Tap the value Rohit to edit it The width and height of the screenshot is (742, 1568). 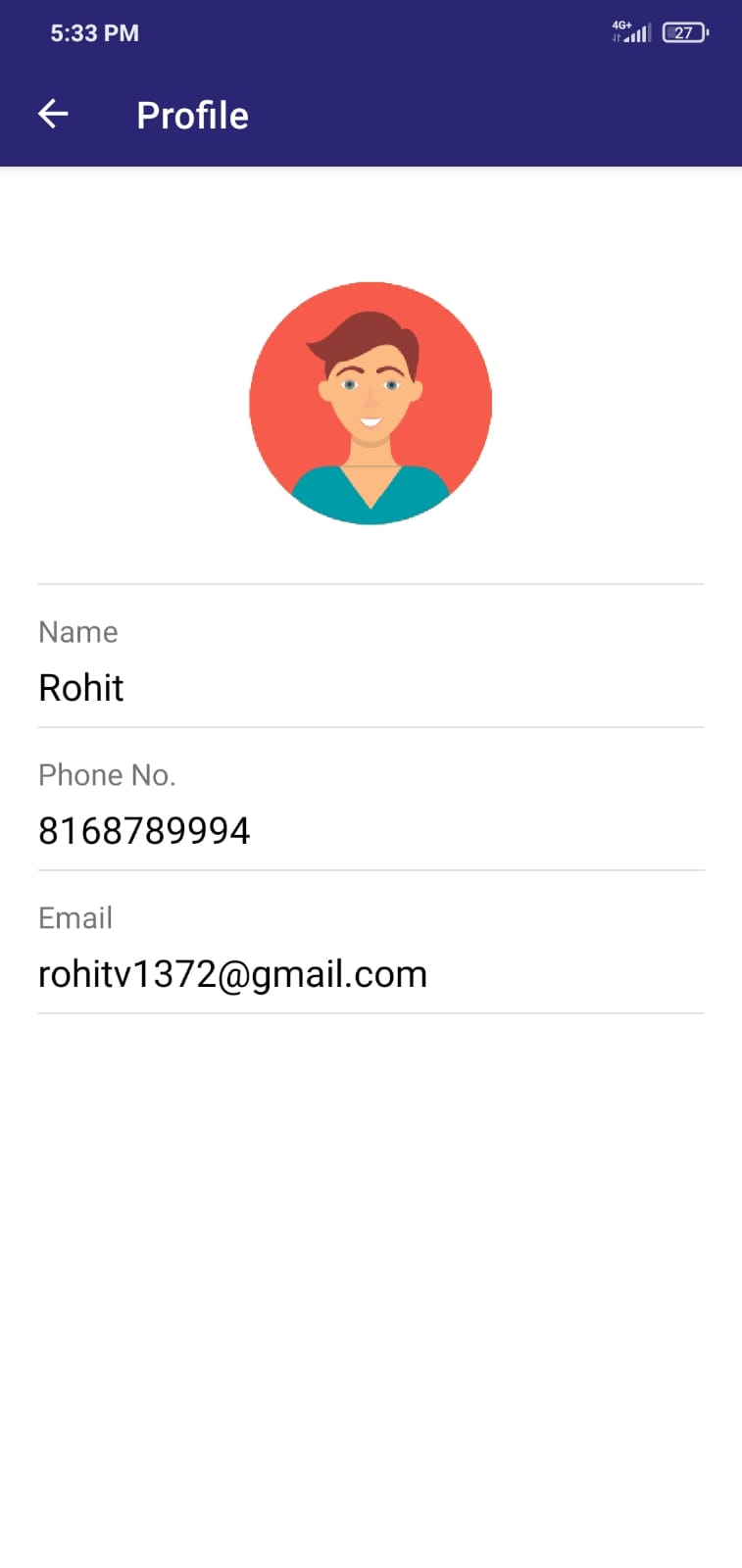(x=80, y=688)
